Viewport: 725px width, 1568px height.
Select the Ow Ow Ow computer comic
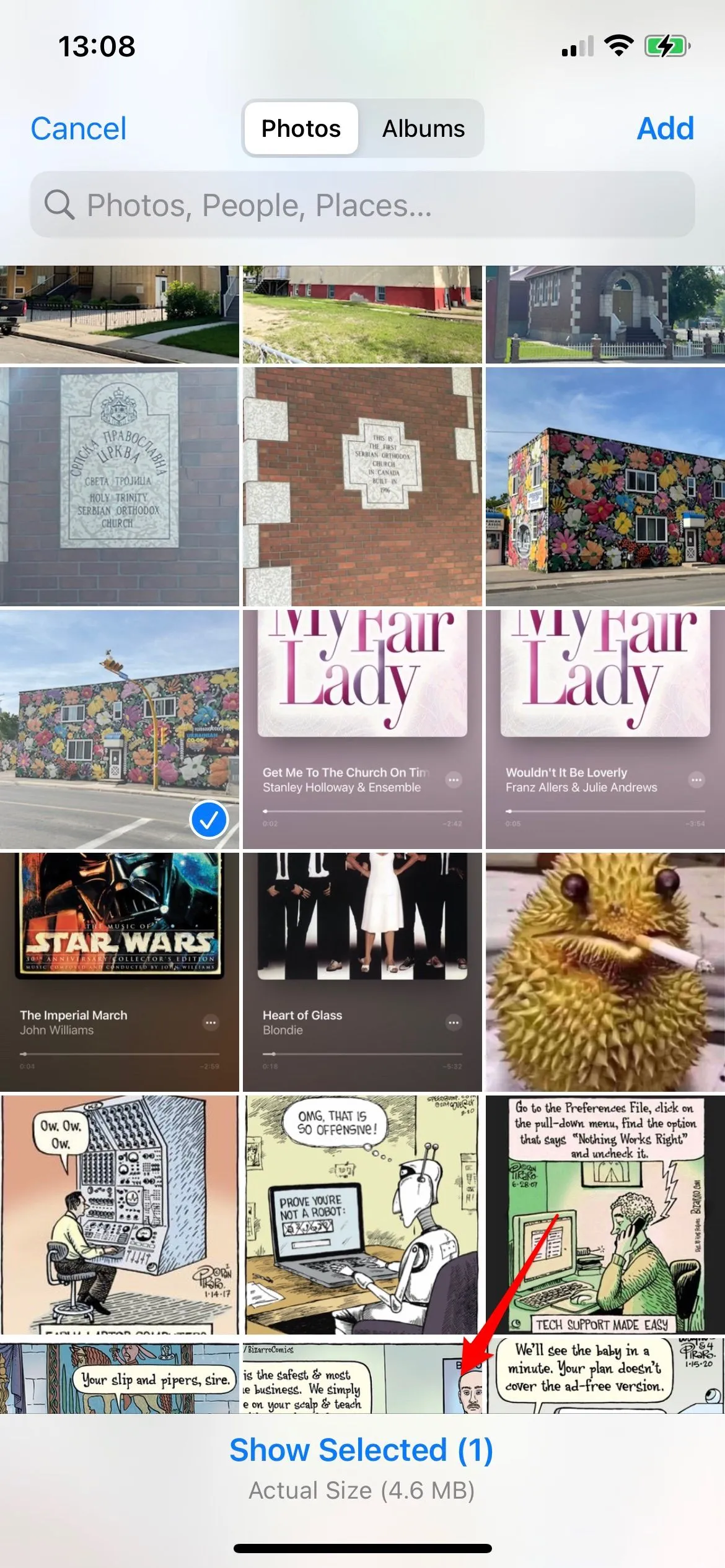[x=119, y=1214]
